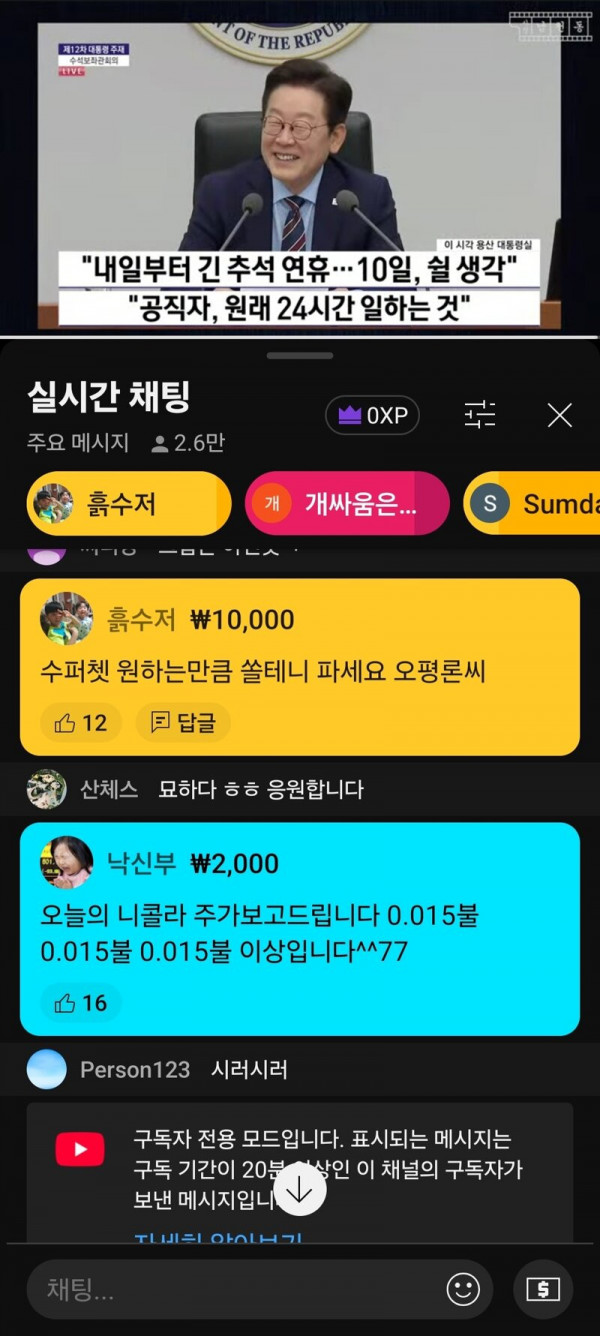The image size is (600, 1336).
Task: Like 흙수저's ₩10,000 Super Chat
Action: [x=81, y=722]
